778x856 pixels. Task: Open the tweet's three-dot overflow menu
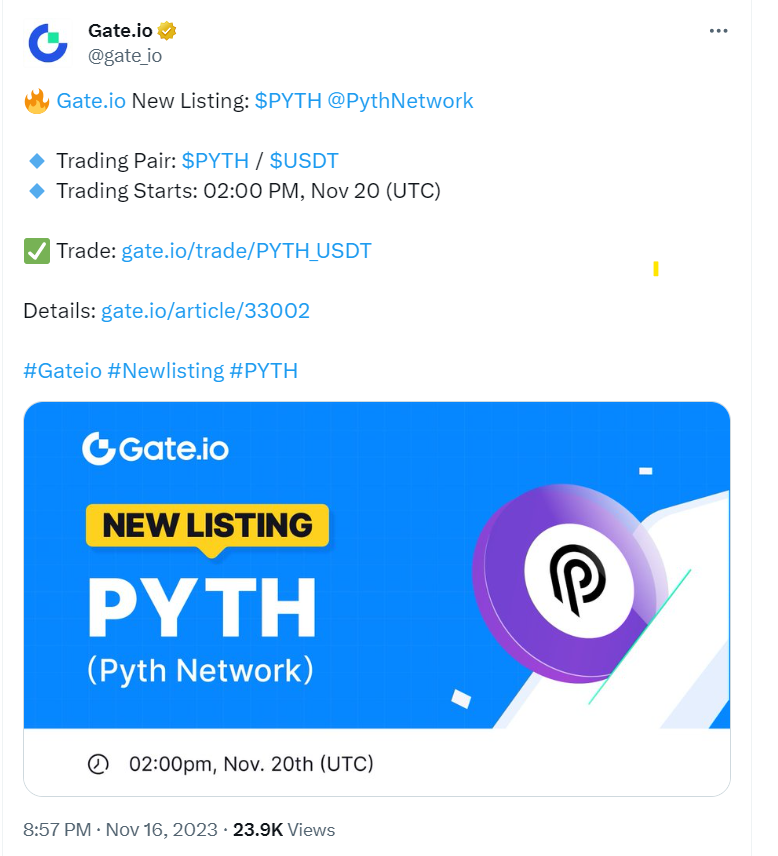tap(718, 31)
